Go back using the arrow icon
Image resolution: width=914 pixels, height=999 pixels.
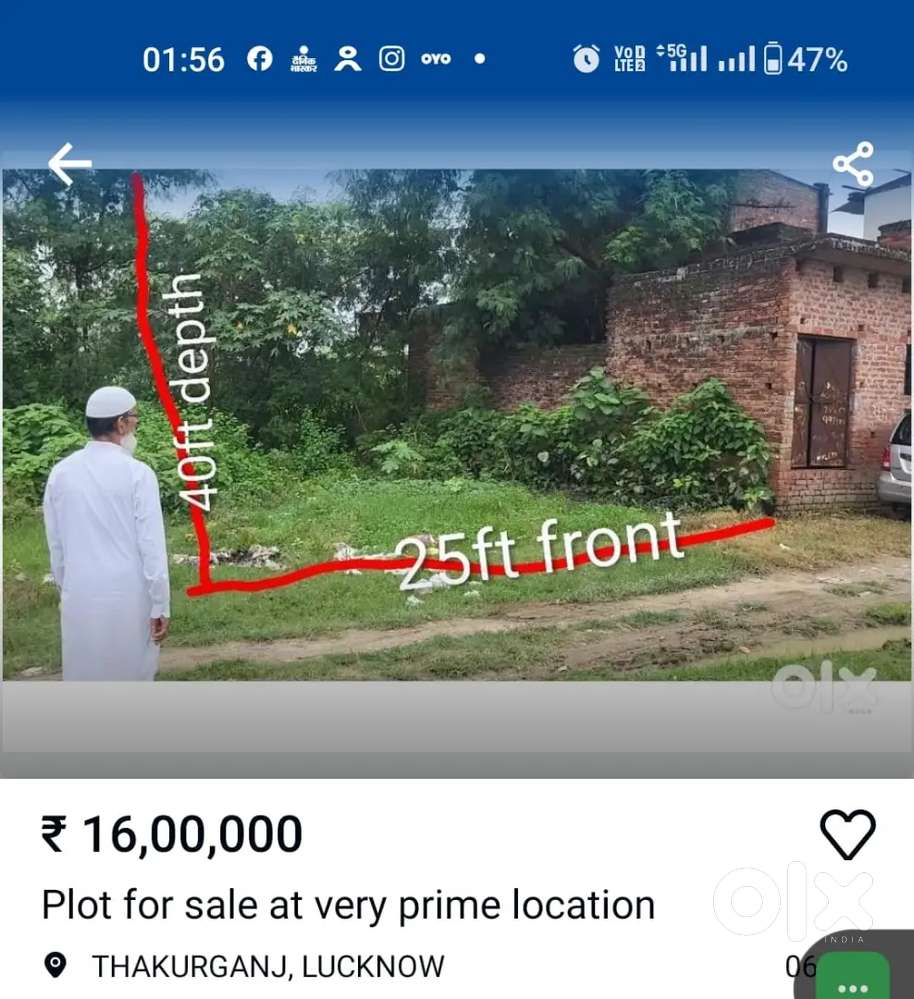click(x=69, y=164)
